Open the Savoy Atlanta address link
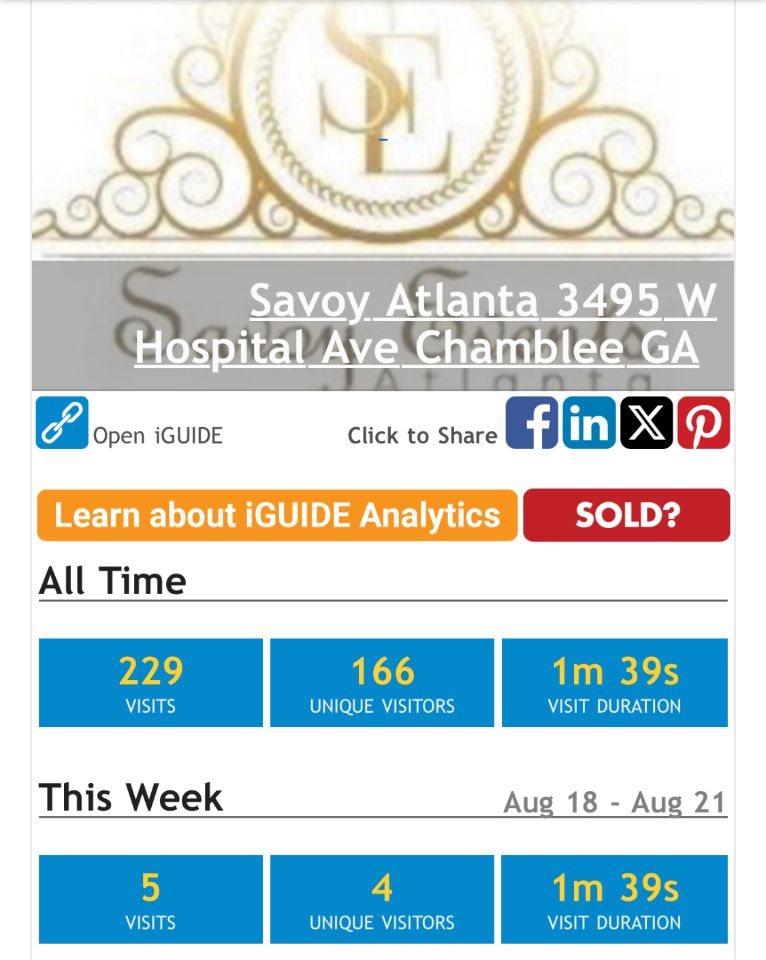766x960 pixels. [x=426, y=323]
